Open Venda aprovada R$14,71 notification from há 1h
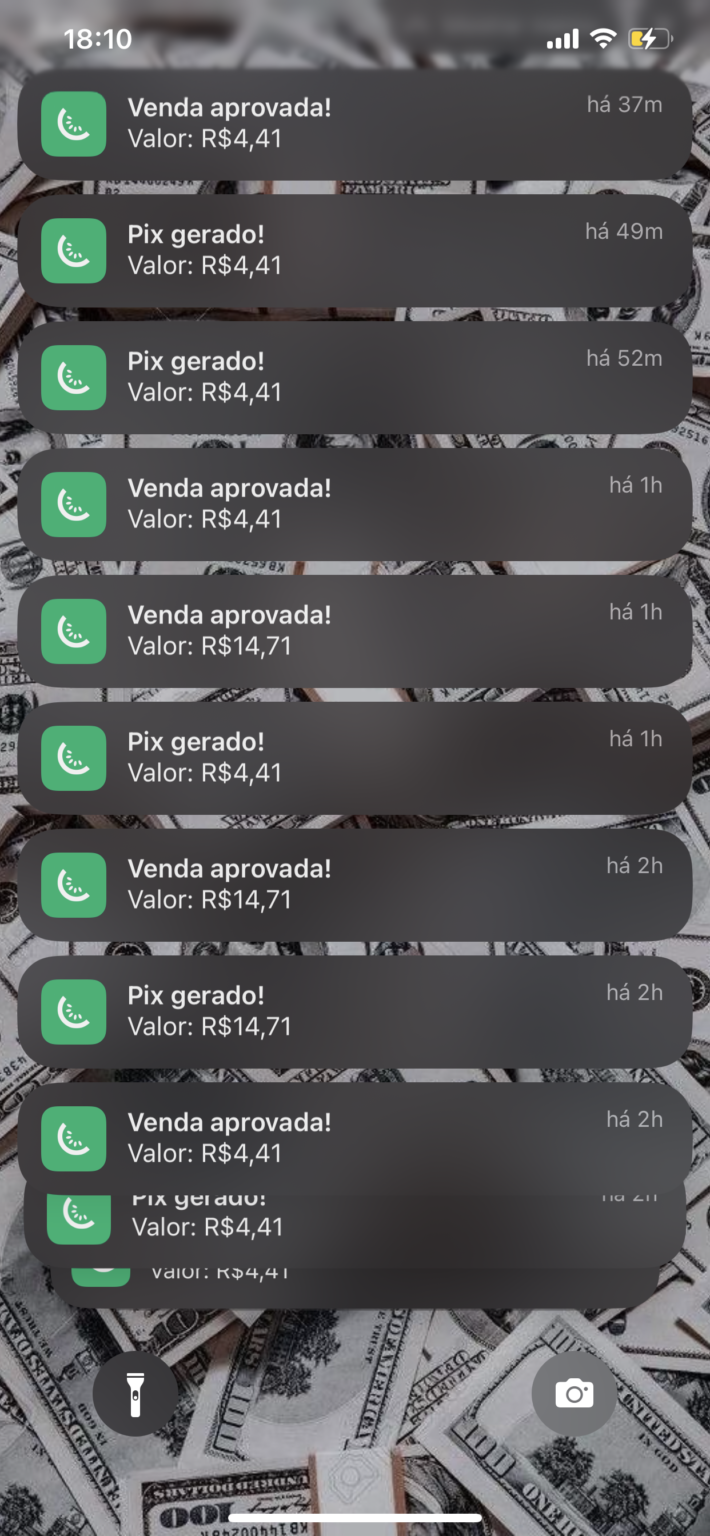710x1536 pixels. [x=355, y=631]
